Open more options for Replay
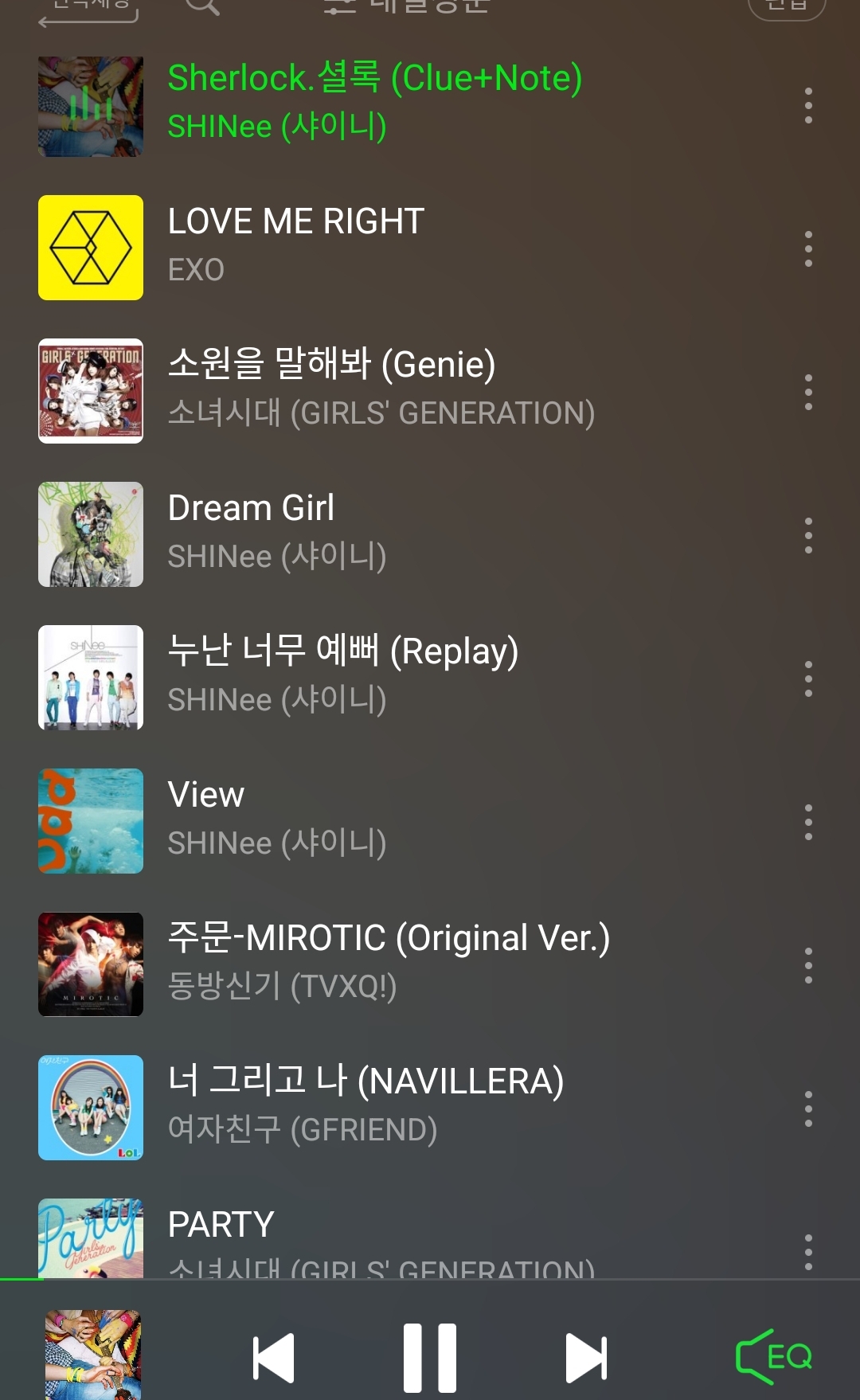Screen dimensions: 860x1400 (808, 679)
